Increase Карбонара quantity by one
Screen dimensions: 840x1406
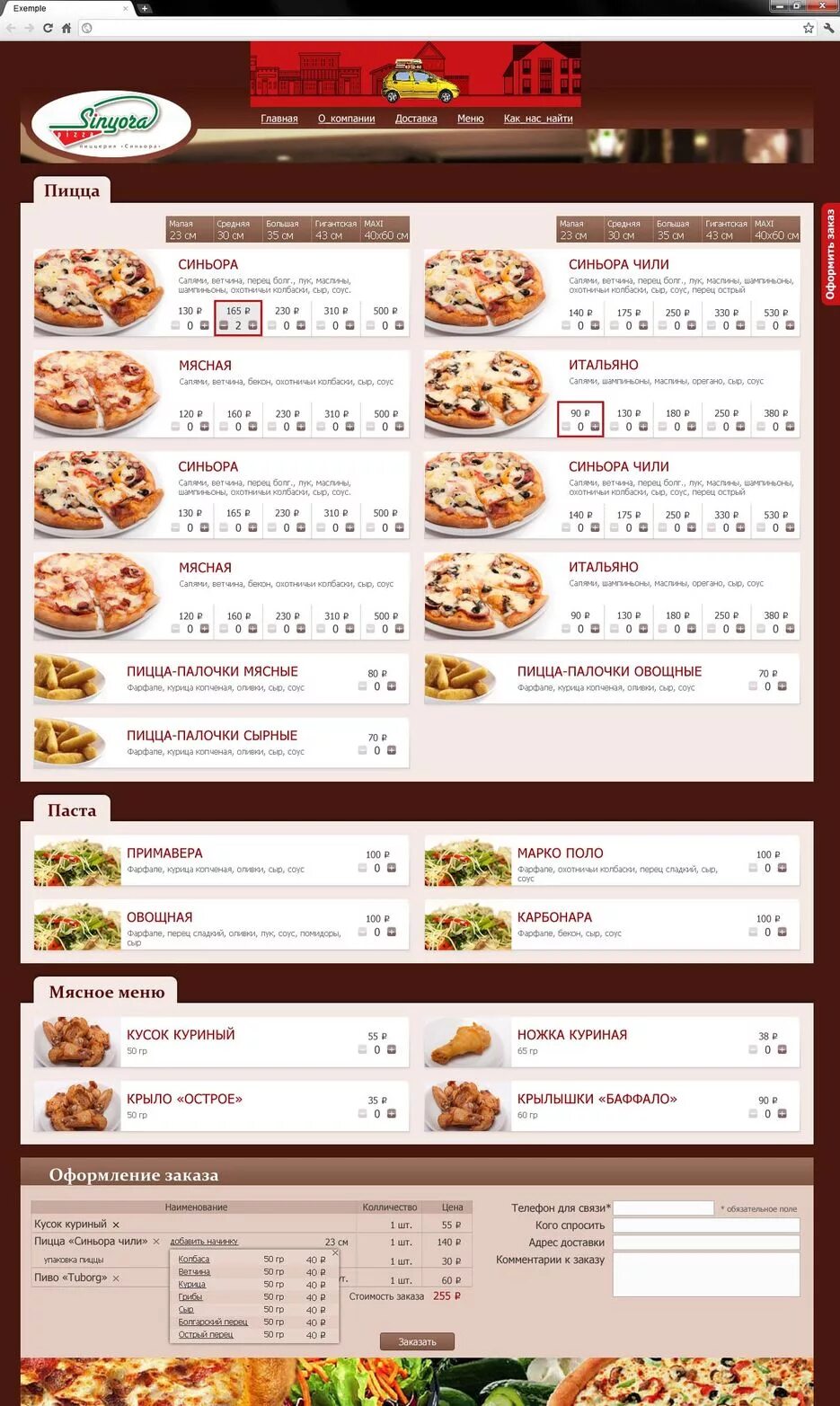(x=782, y=932)
